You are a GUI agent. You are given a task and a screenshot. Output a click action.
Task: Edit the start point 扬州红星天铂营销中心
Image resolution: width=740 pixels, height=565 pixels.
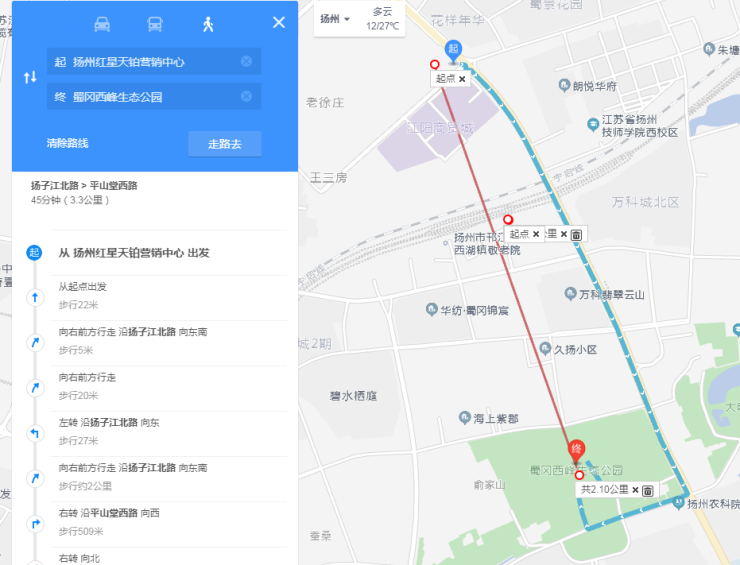click(140, 62)
